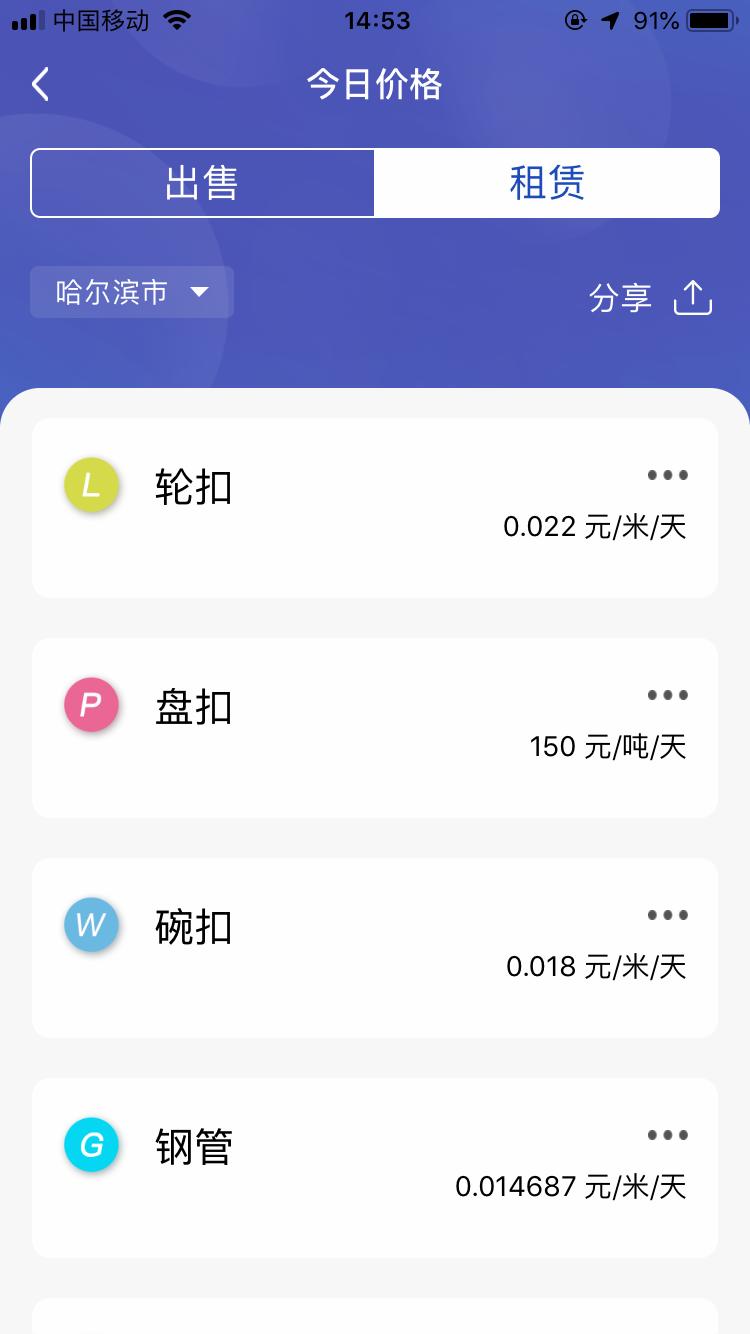
Task: Expand the city selector arrow
Action: 200,292
